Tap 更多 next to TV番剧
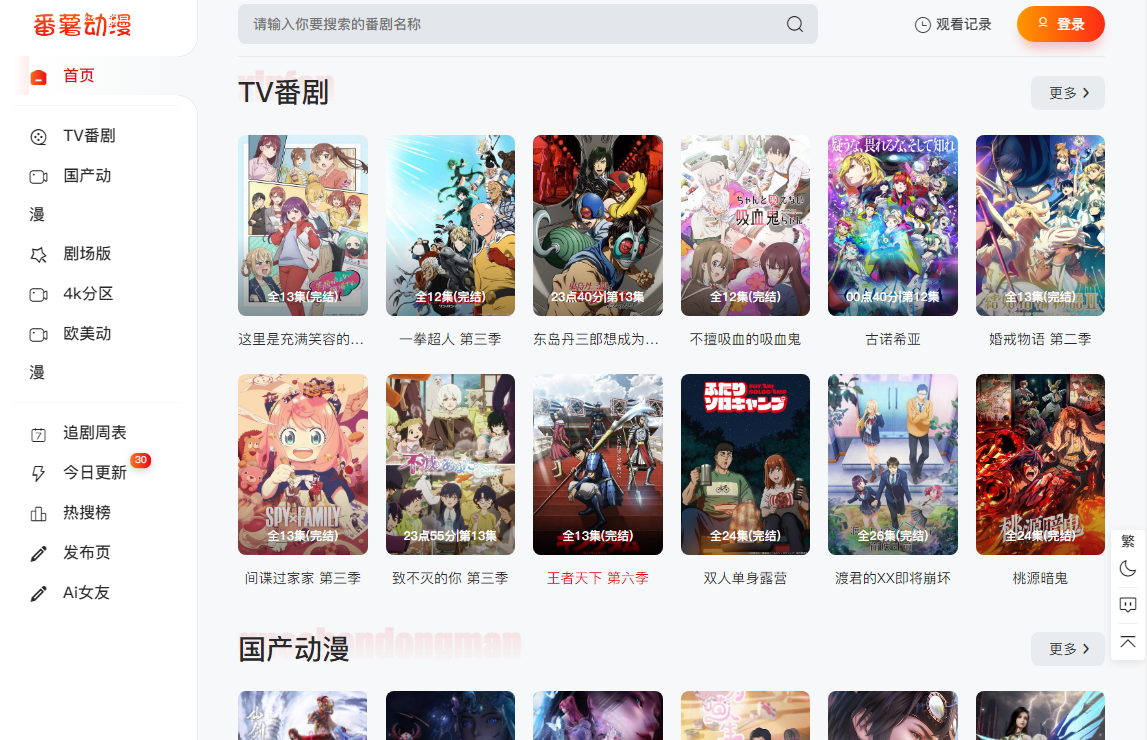1147x740 pixels. click(x=1067, y=93)
